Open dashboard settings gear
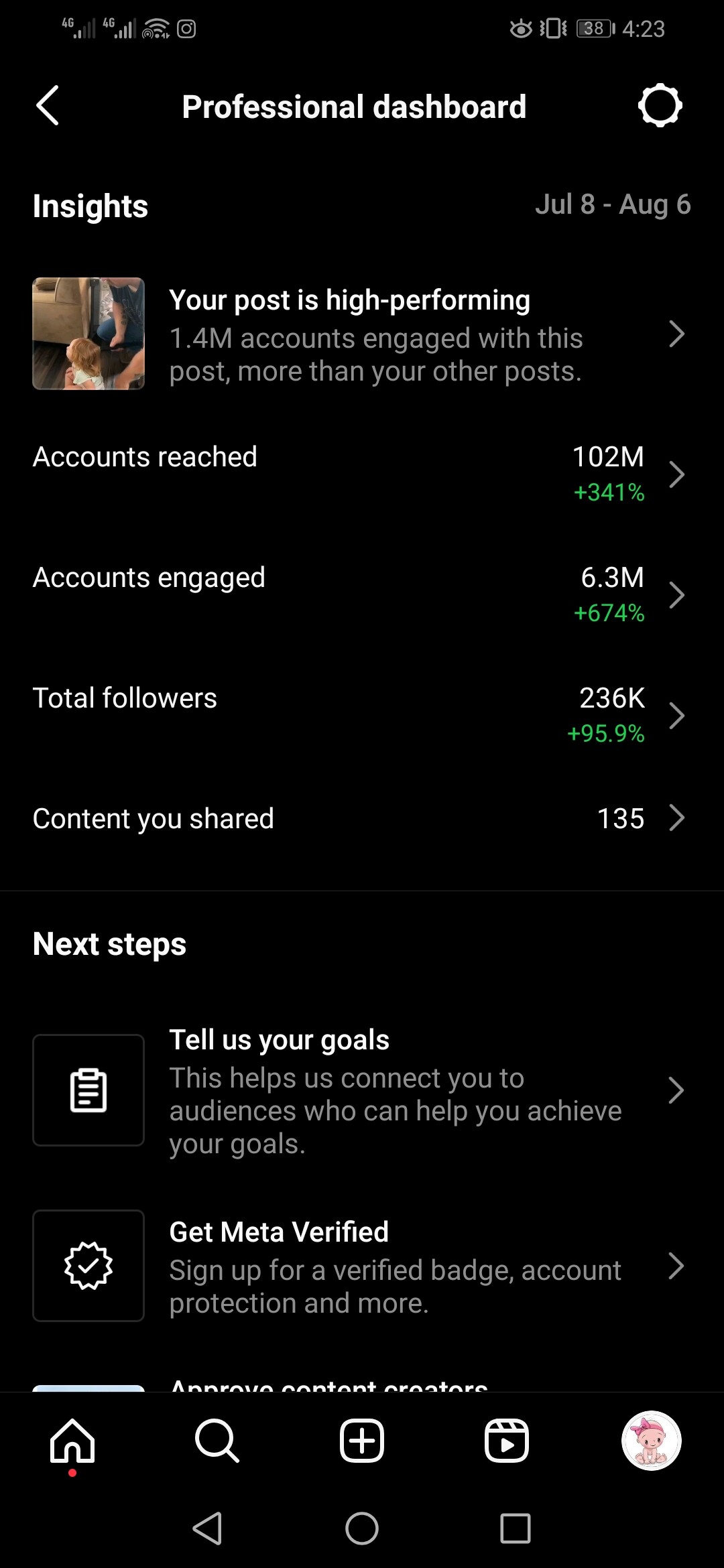Screen dimensions: 724x1568 pyautogui.click(x=660, y=106)
